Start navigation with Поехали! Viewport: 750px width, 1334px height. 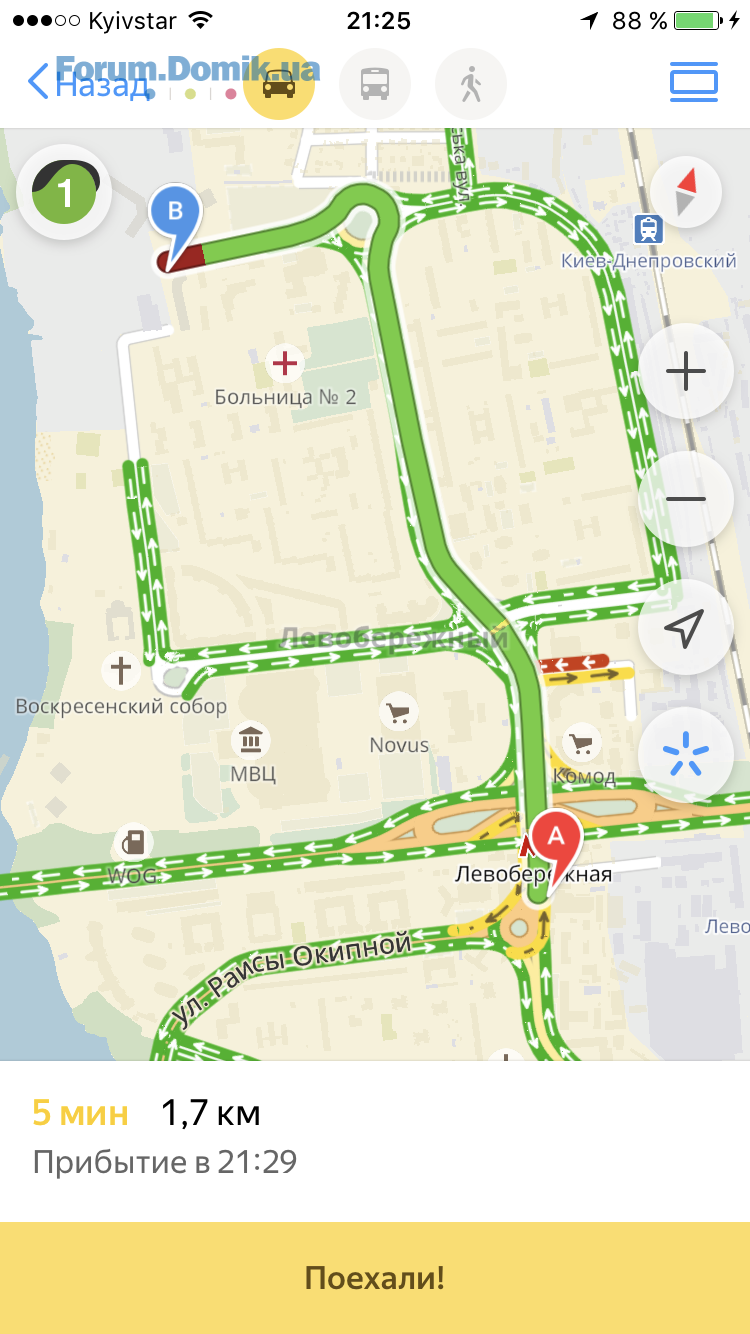click(x=375, y=1278)
